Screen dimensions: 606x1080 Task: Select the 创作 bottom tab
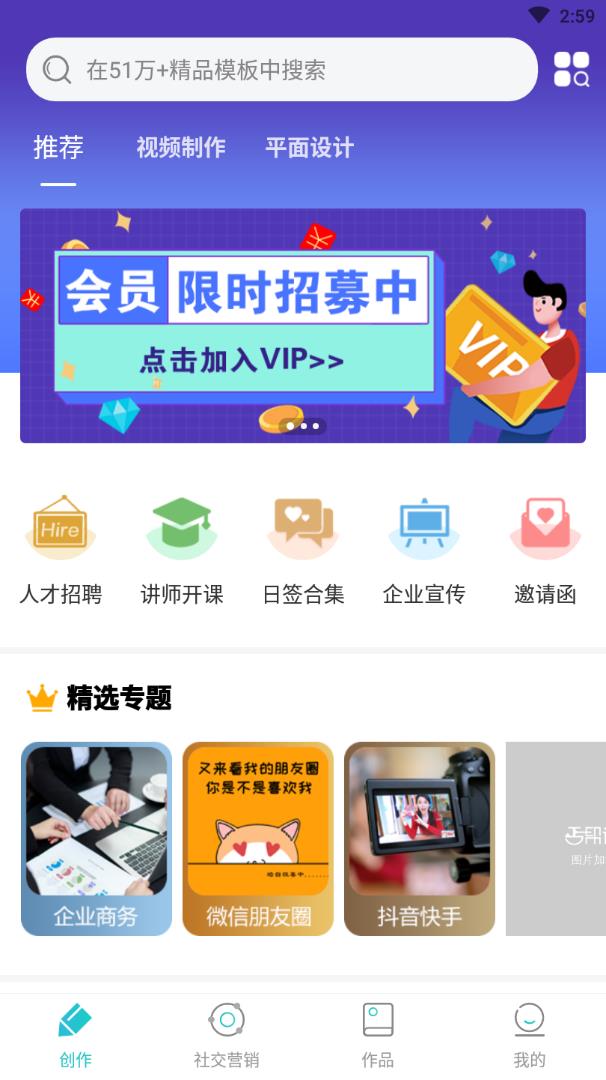pos(75,1035)
